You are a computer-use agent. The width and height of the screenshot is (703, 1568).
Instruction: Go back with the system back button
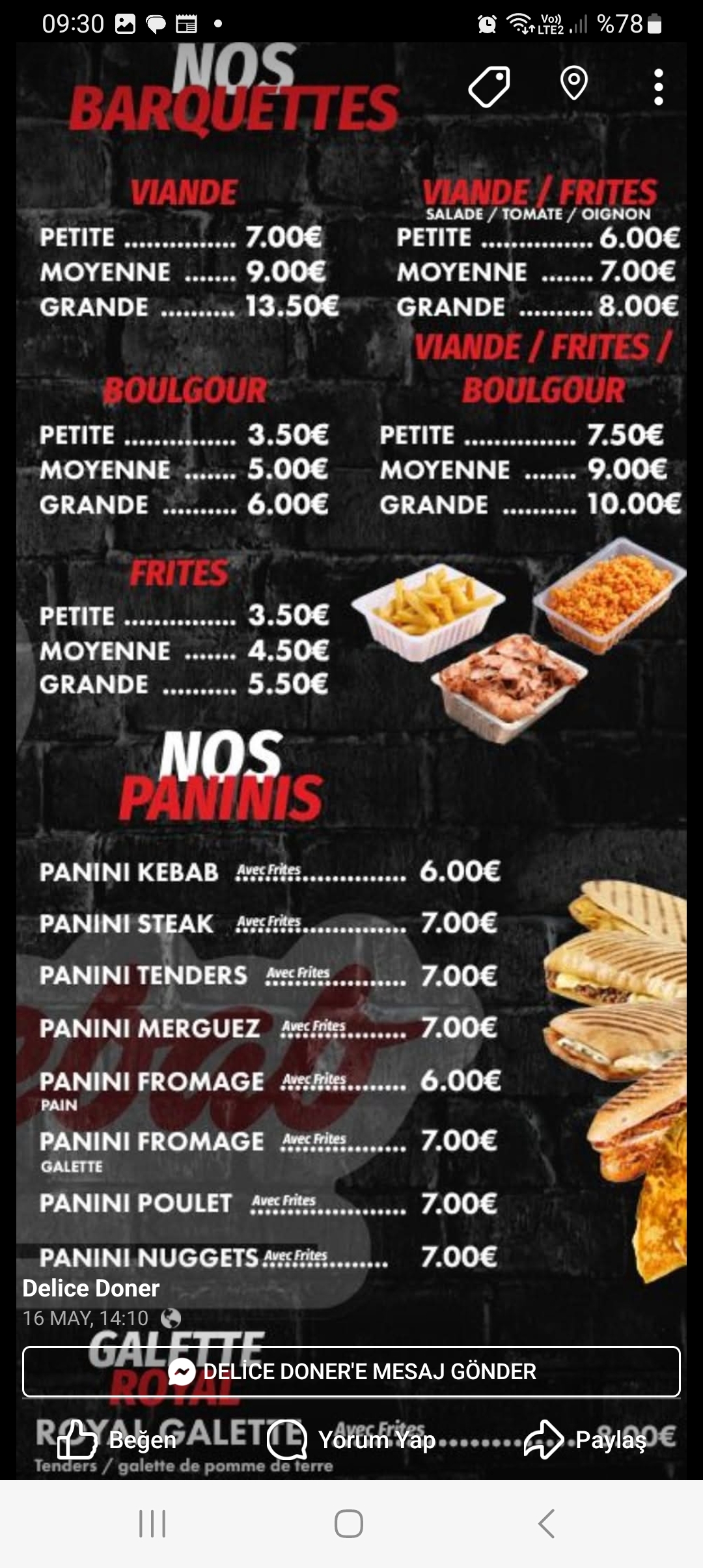tap(546, 1524)
